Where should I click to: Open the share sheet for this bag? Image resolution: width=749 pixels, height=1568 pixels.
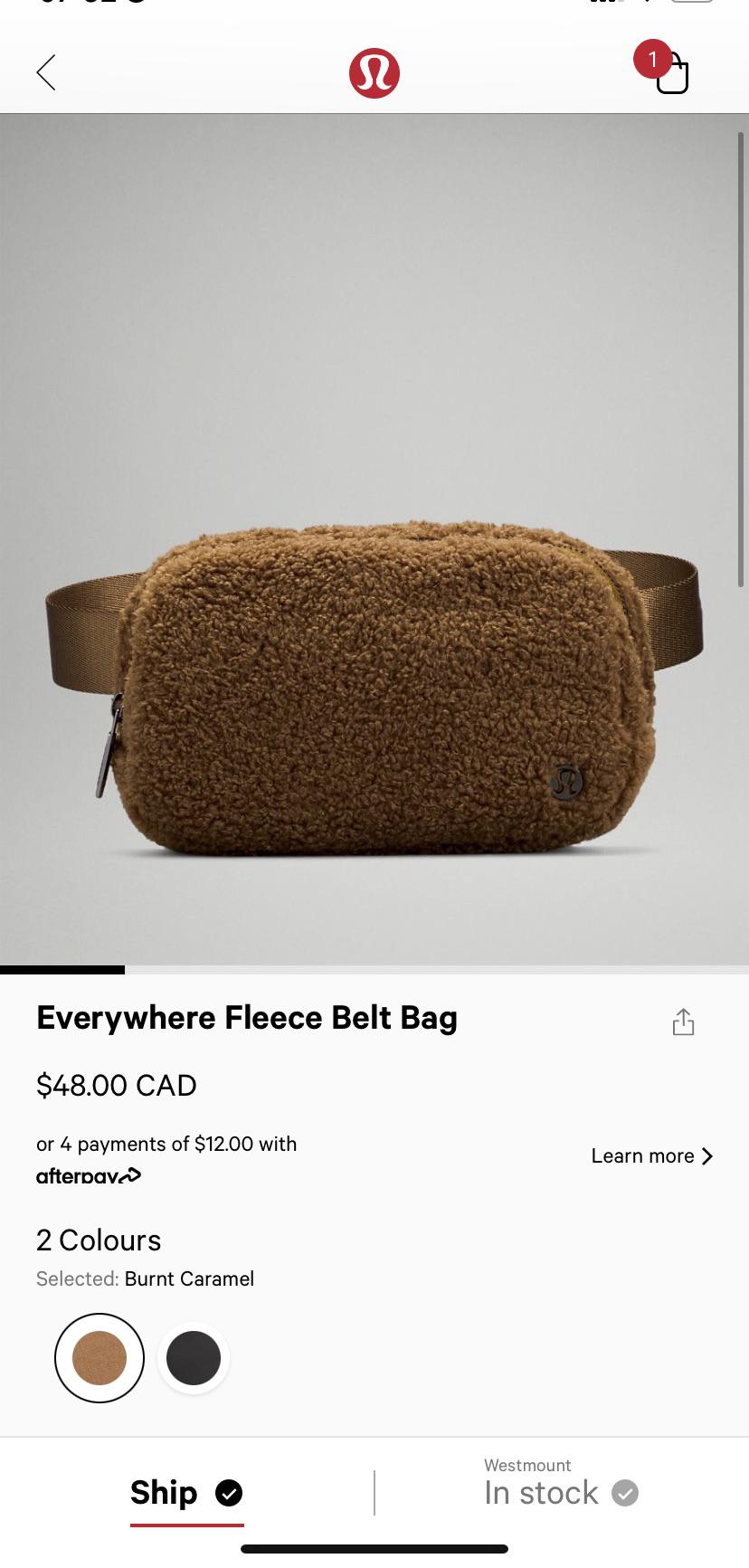[x=683, y=1021]
